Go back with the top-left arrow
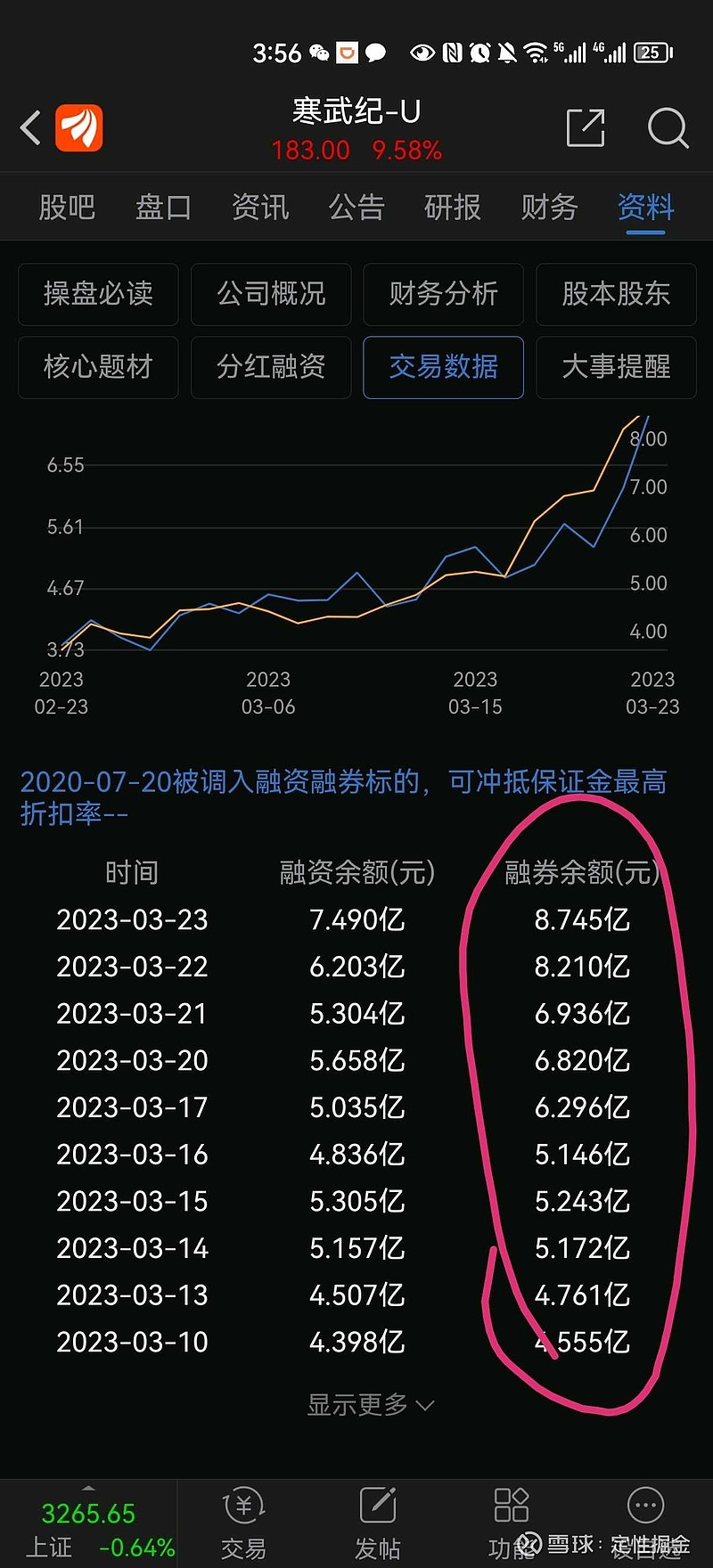The height and width of the screenshot is (1568, 713). [31, 128]
